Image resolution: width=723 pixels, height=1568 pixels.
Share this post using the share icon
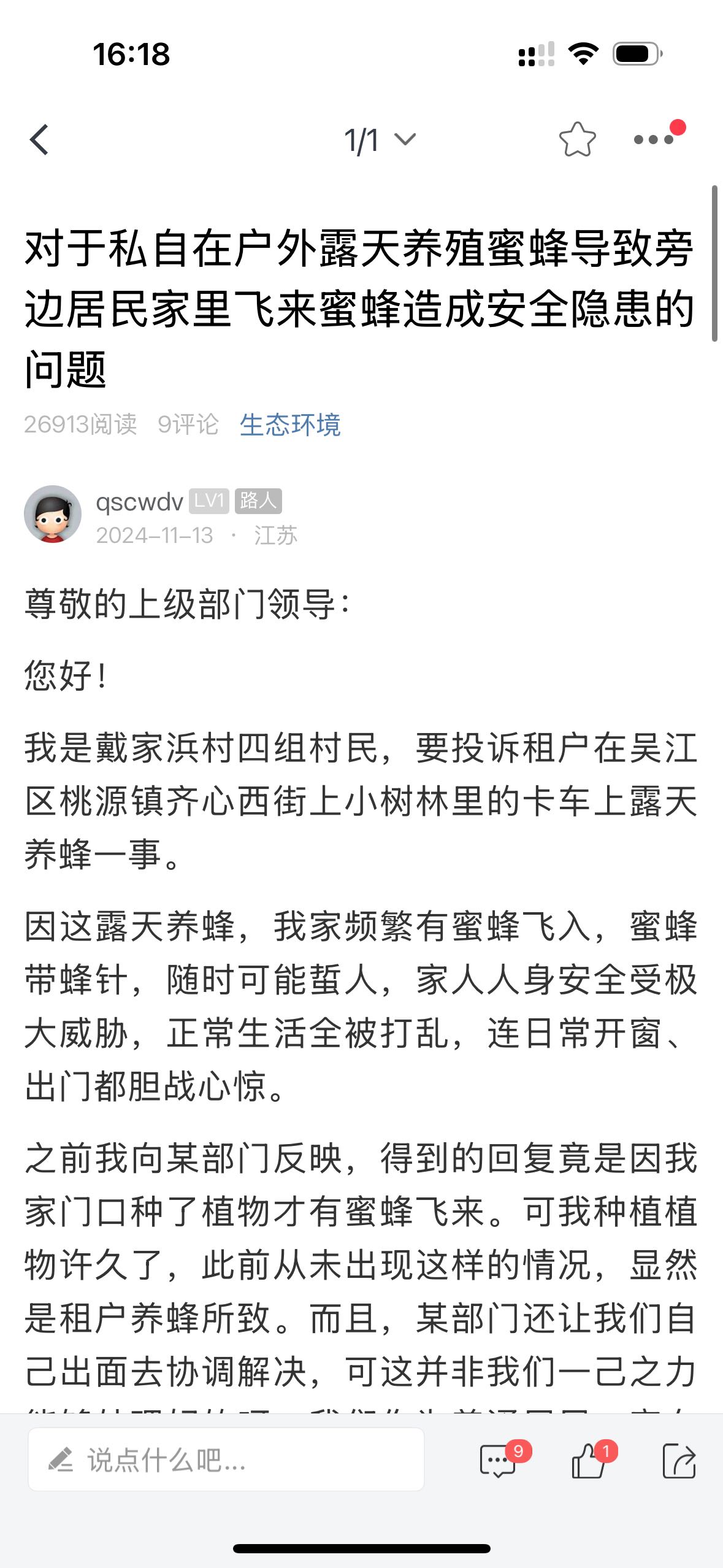pos(679,1461)
